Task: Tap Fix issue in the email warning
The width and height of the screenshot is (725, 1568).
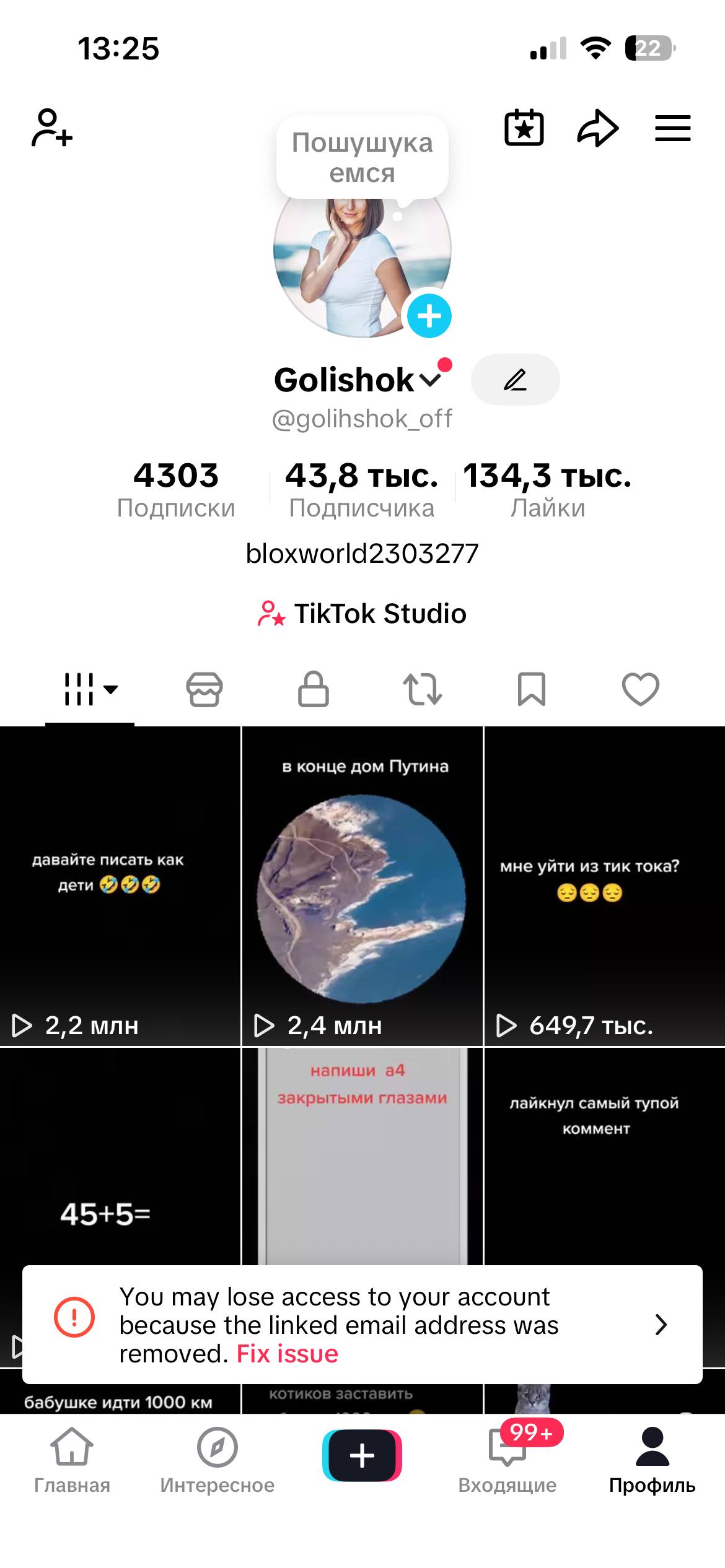Action: tap(288, 1354)
